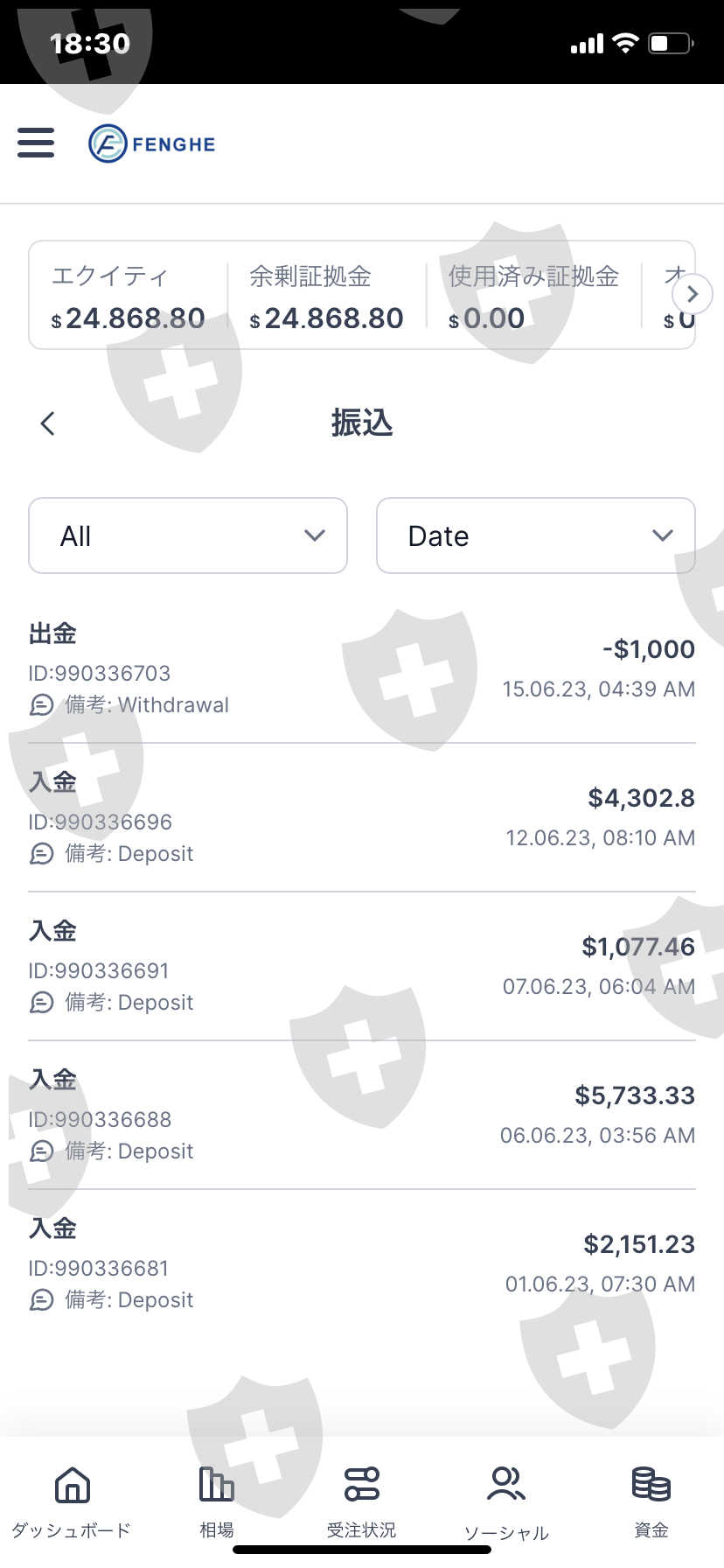Switch to the 相場 tab
The width and height of the screenshot is (724, 1568).
click(x=217, y=1501)
